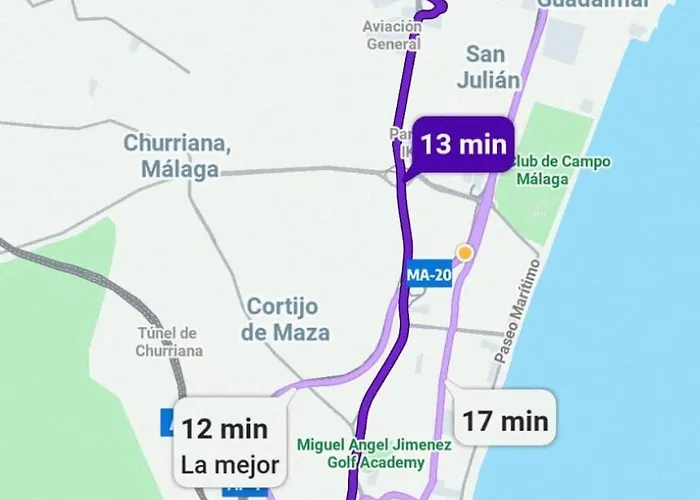This screenshot has width=700, height=500.
Task: Pick the 17 min alternative route
Action: (507, 421)
